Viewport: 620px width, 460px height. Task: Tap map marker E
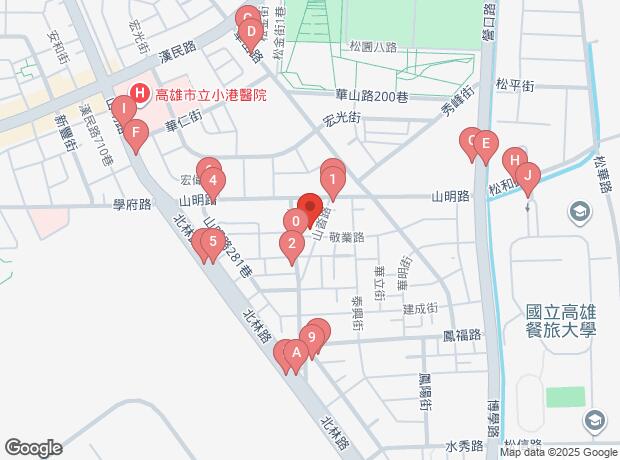pos(486,144)
